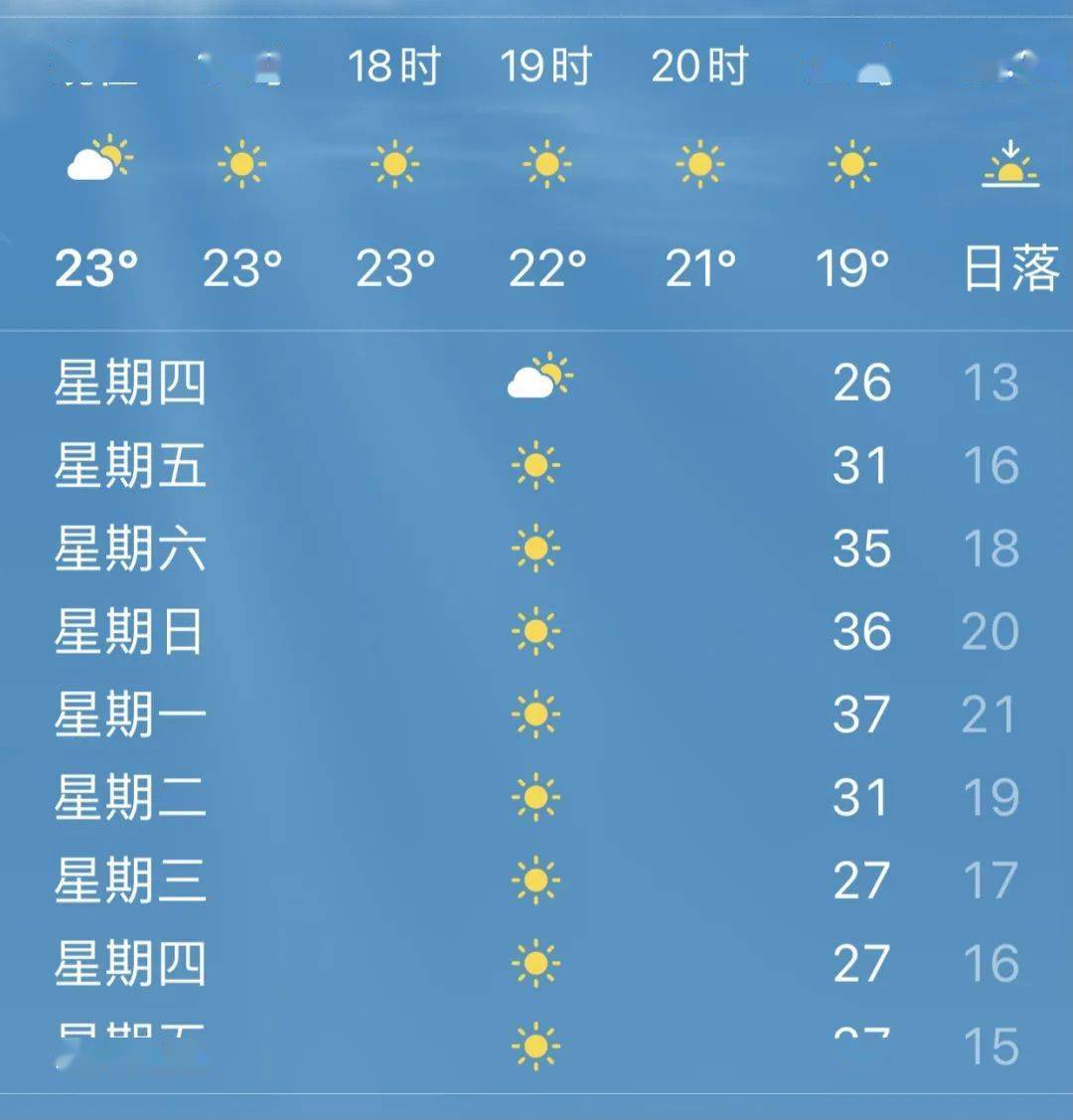Tap the 23° temperature at current hour

pos(94,268)
